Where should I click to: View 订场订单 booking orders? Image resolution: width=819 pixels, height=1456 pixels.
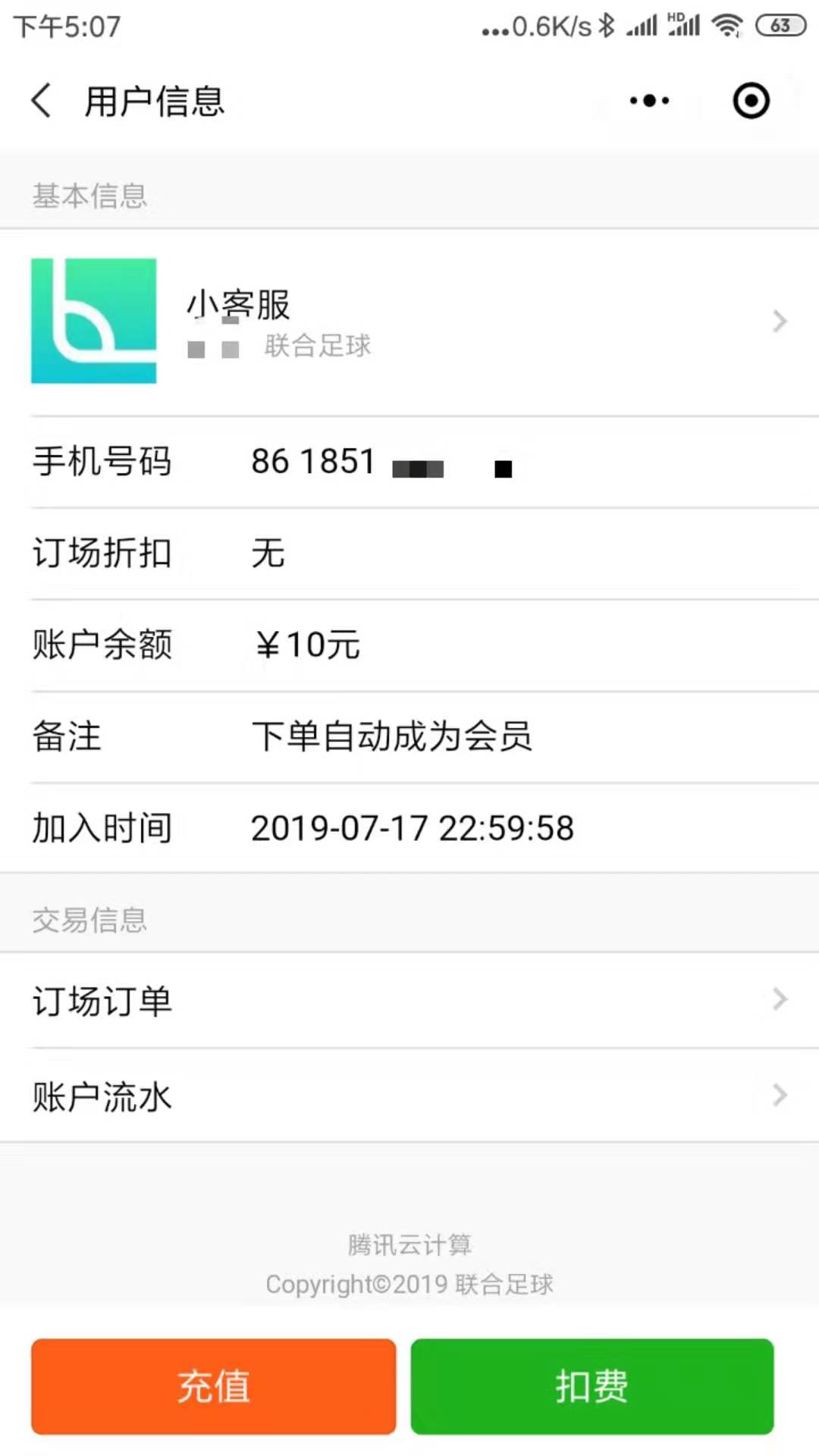pyautogui.click(x=409, y=1000)
